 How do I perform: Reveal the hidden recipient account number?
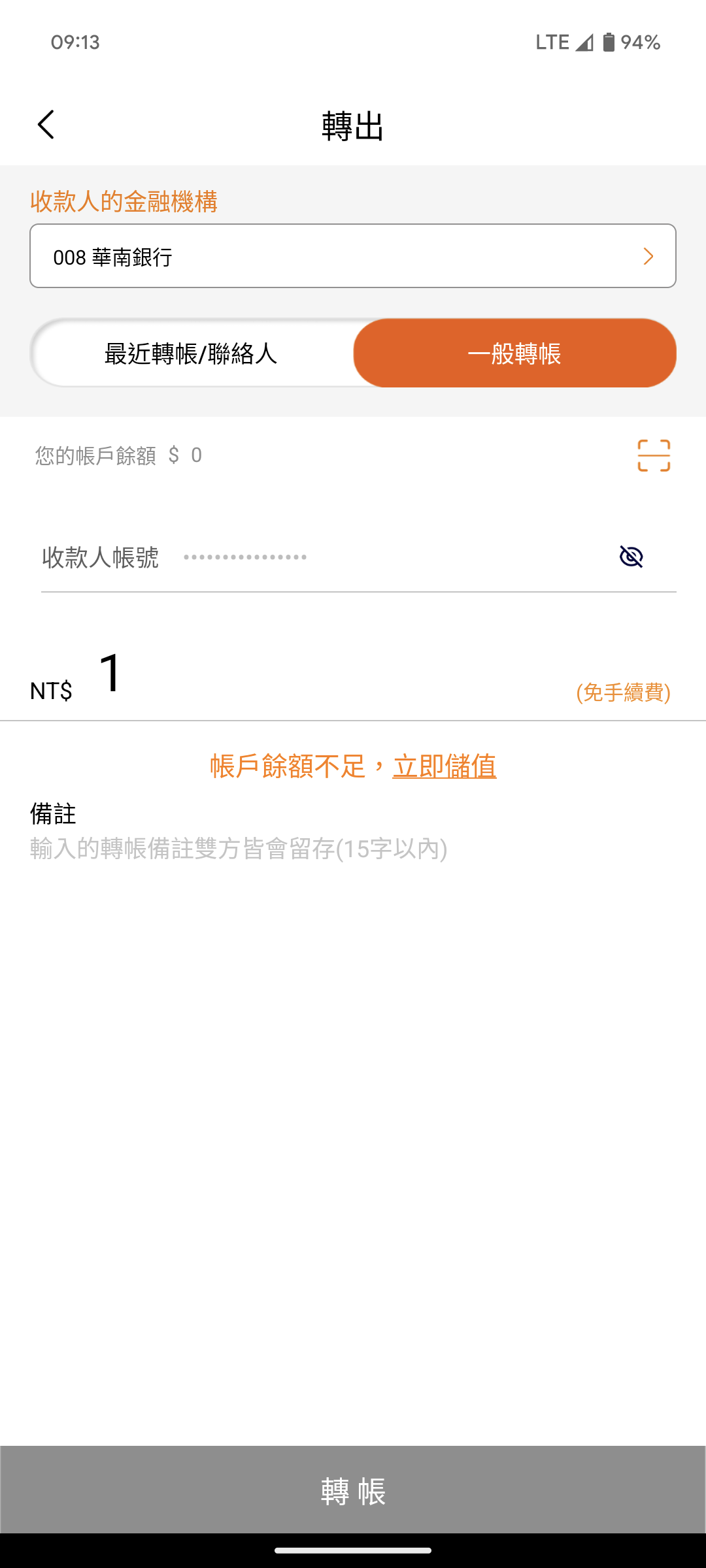(631, 557)
